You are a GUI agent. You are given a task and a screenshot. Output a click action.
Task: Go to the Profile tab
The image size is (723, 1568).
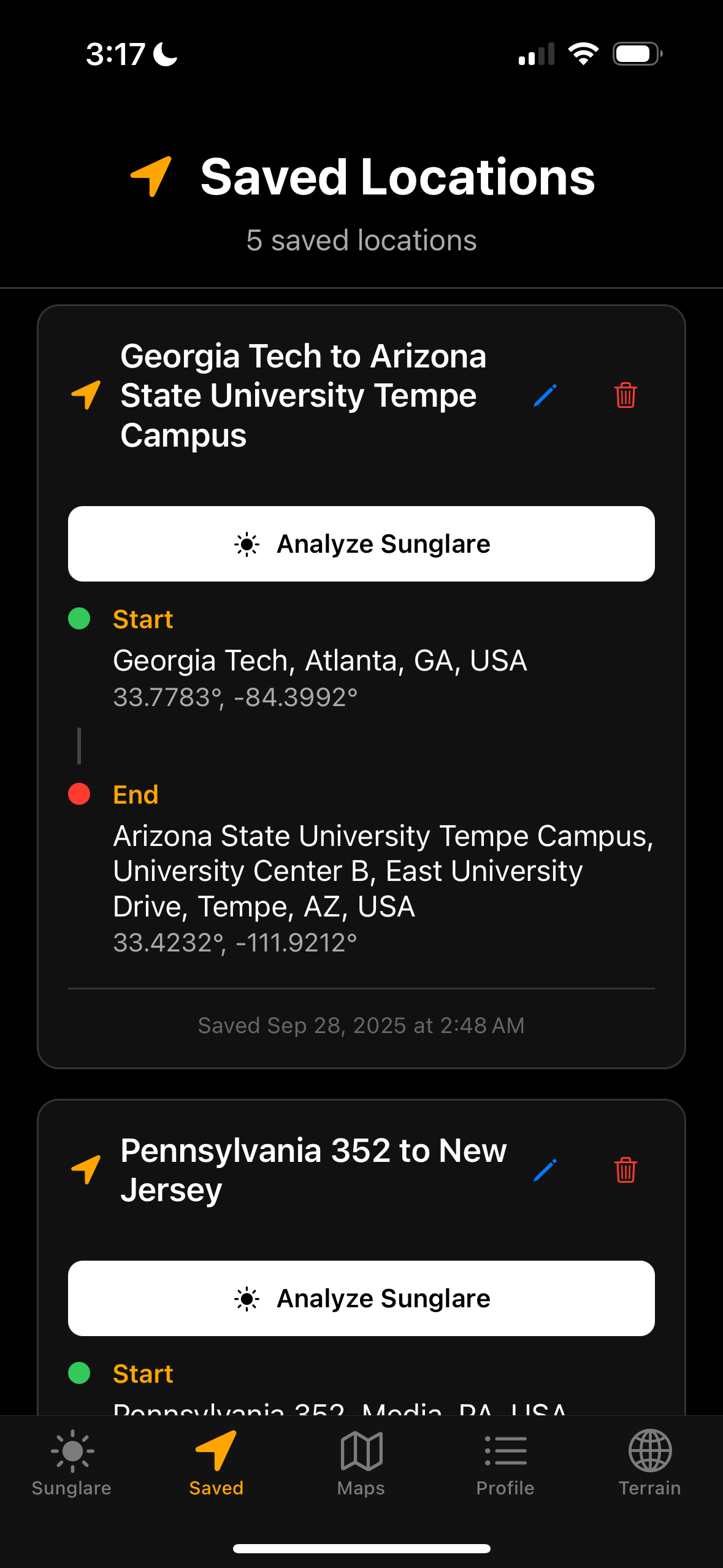505,1463
